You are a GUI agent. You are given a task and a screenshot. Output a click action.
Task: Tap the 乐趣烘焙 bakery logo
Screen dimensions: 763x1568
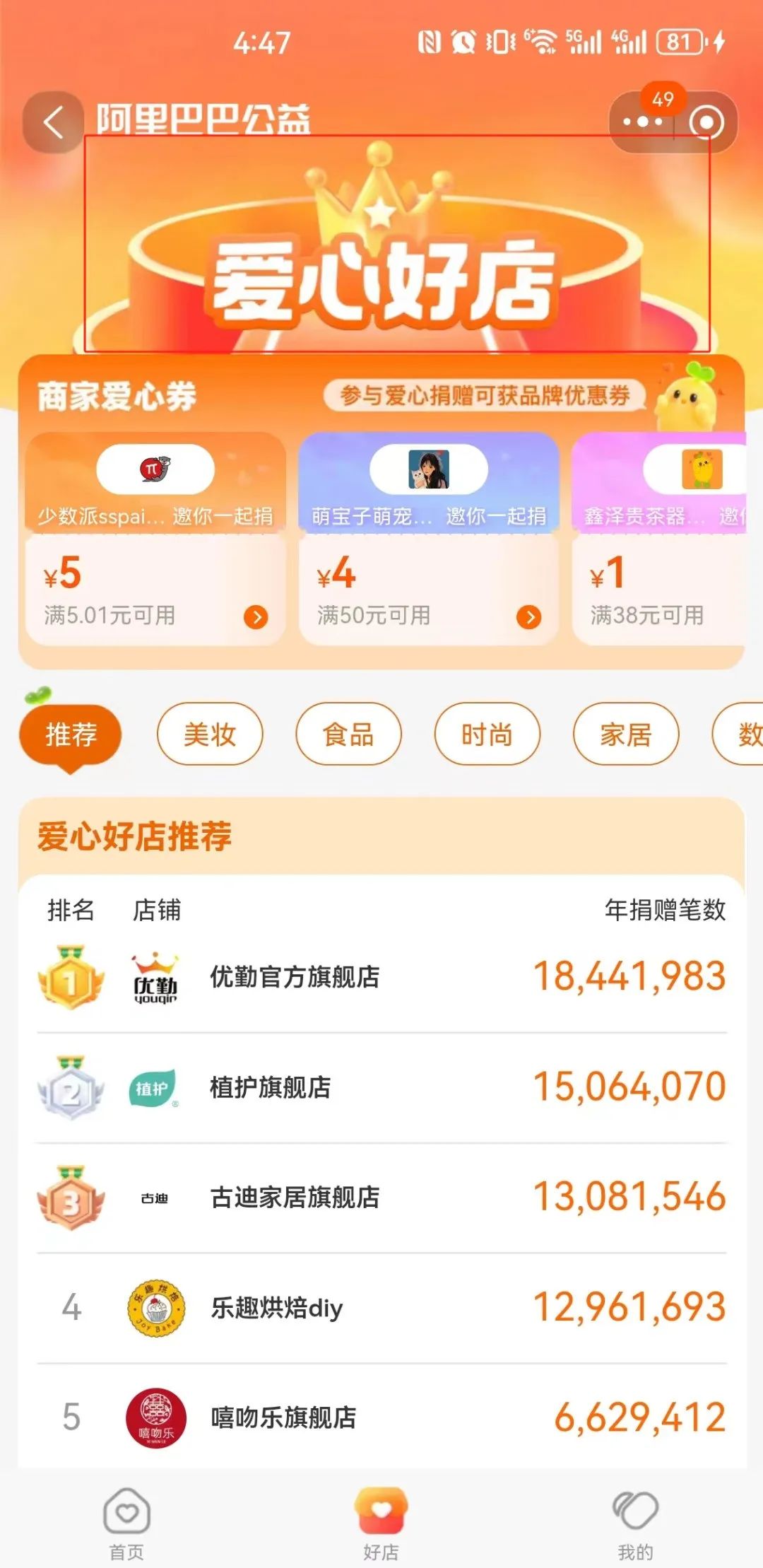pyautogui.click(x=155, y=1308)
